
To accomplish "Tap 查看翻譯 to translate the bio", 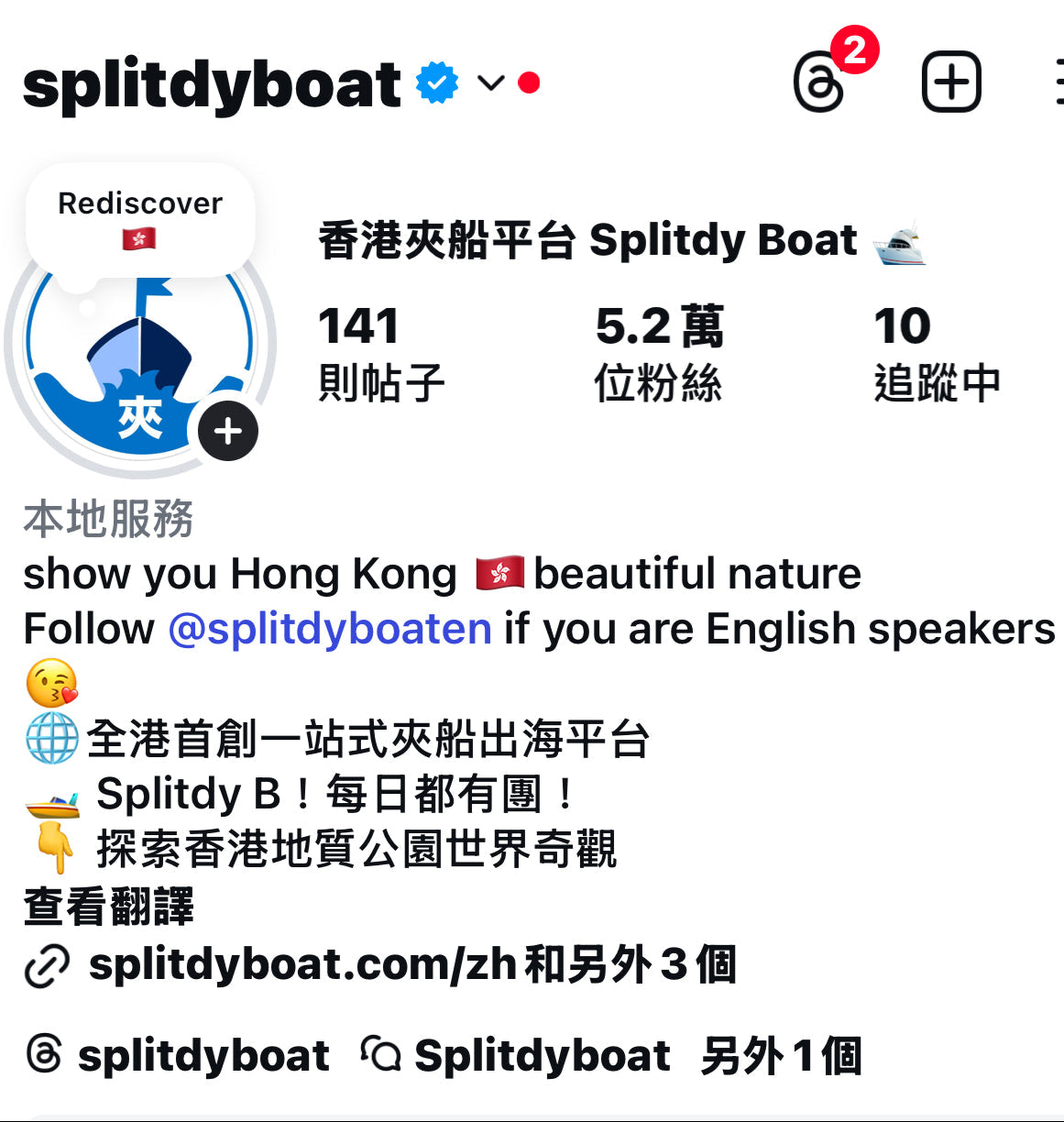I will (108, 906).
